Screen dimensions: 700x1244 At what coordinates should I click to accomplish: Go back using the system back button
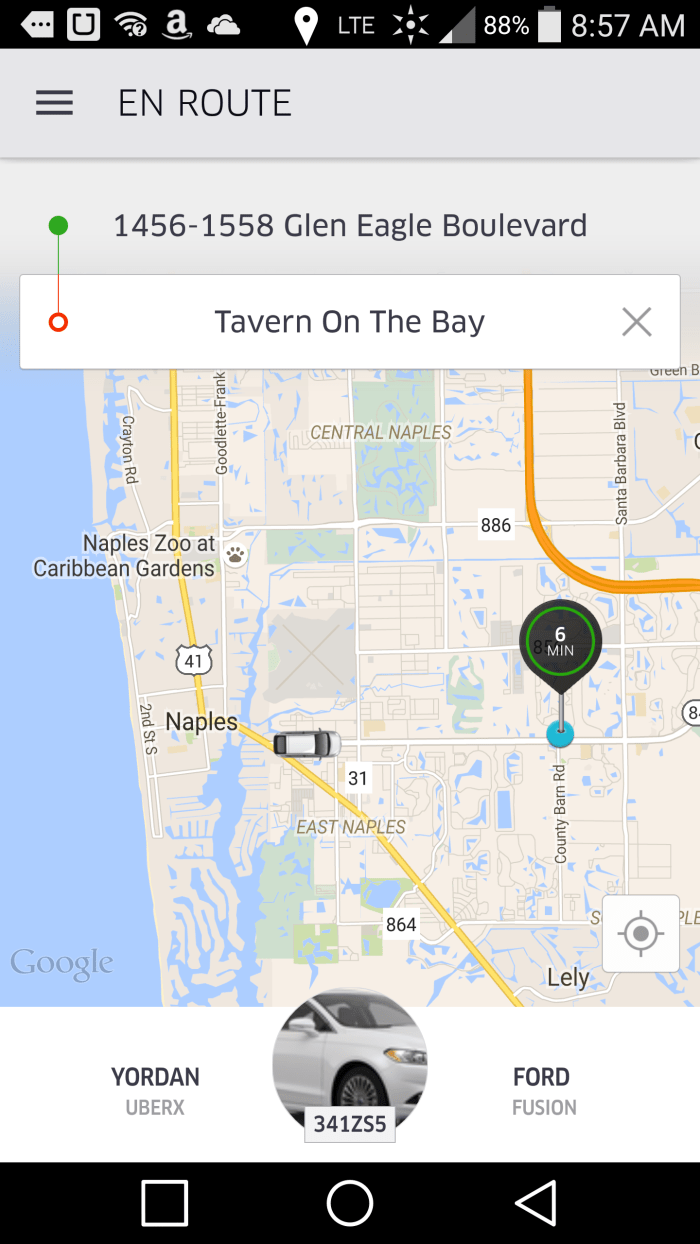[536, 1203]
